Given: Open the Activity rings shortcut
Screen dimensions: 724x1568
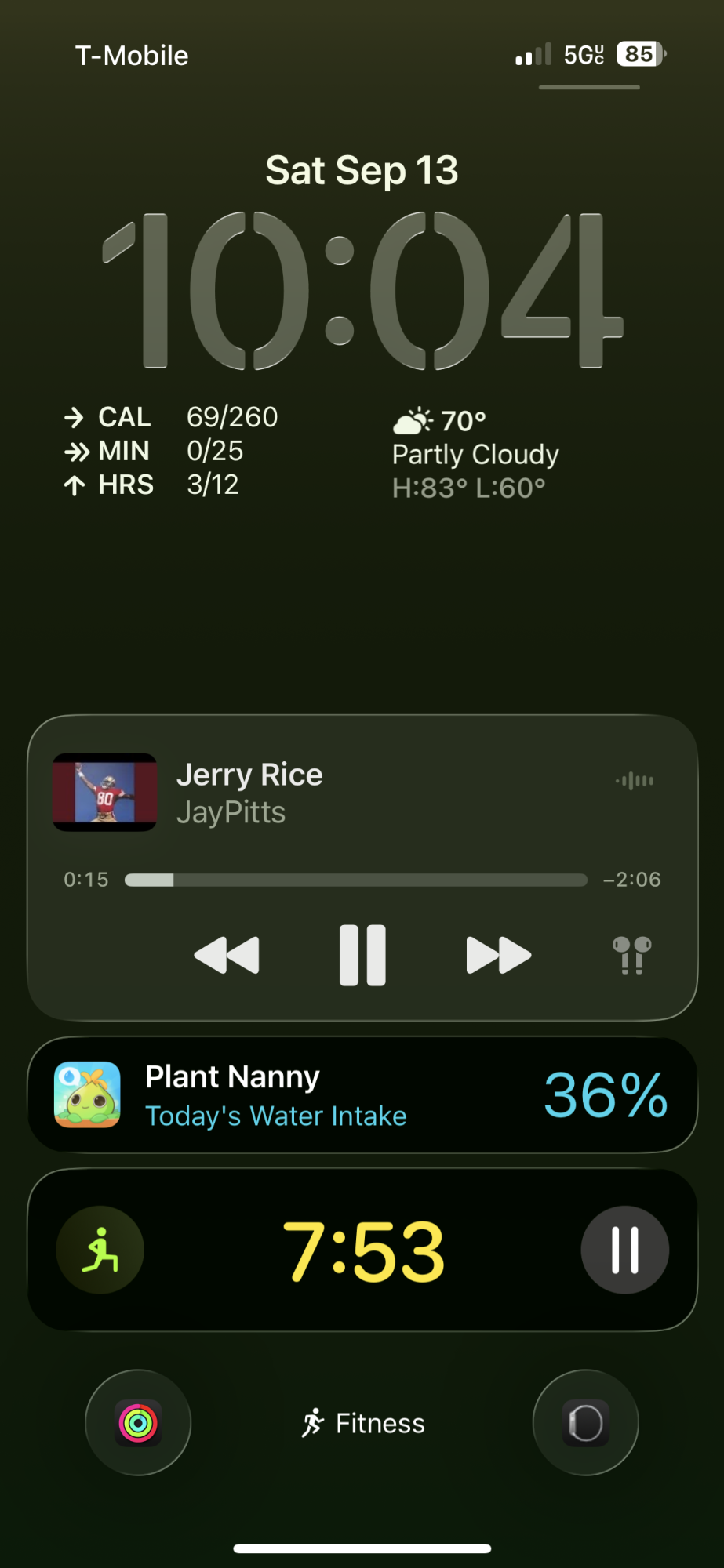Looking at the screenshot, I should (138, 1422).
